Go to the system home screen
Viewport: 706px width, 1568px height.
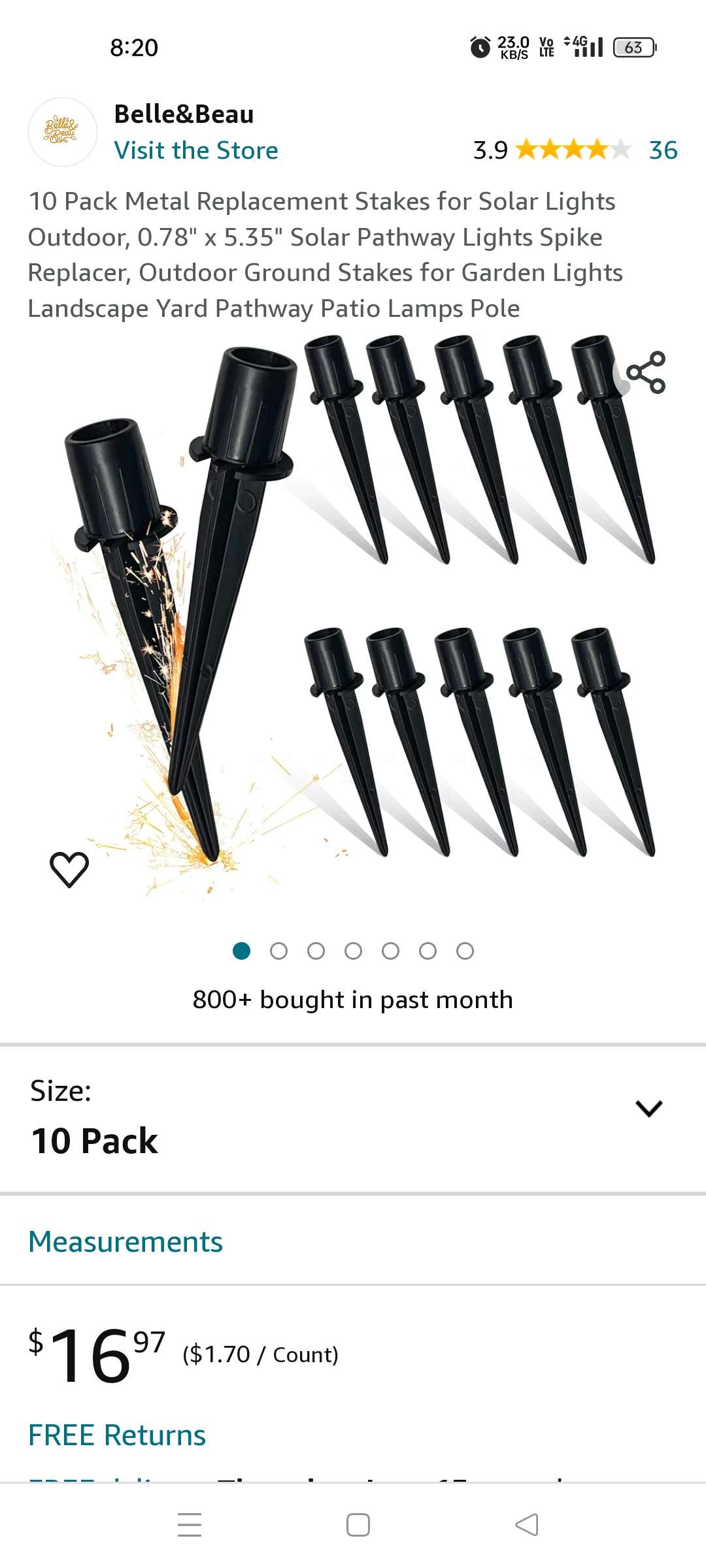[x=358, y=1525]
